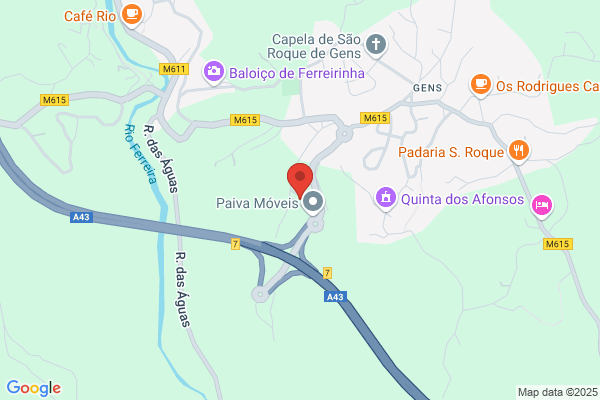
Task: Select the Capela de São Roque de Gens marker
Action: [376, 45]
